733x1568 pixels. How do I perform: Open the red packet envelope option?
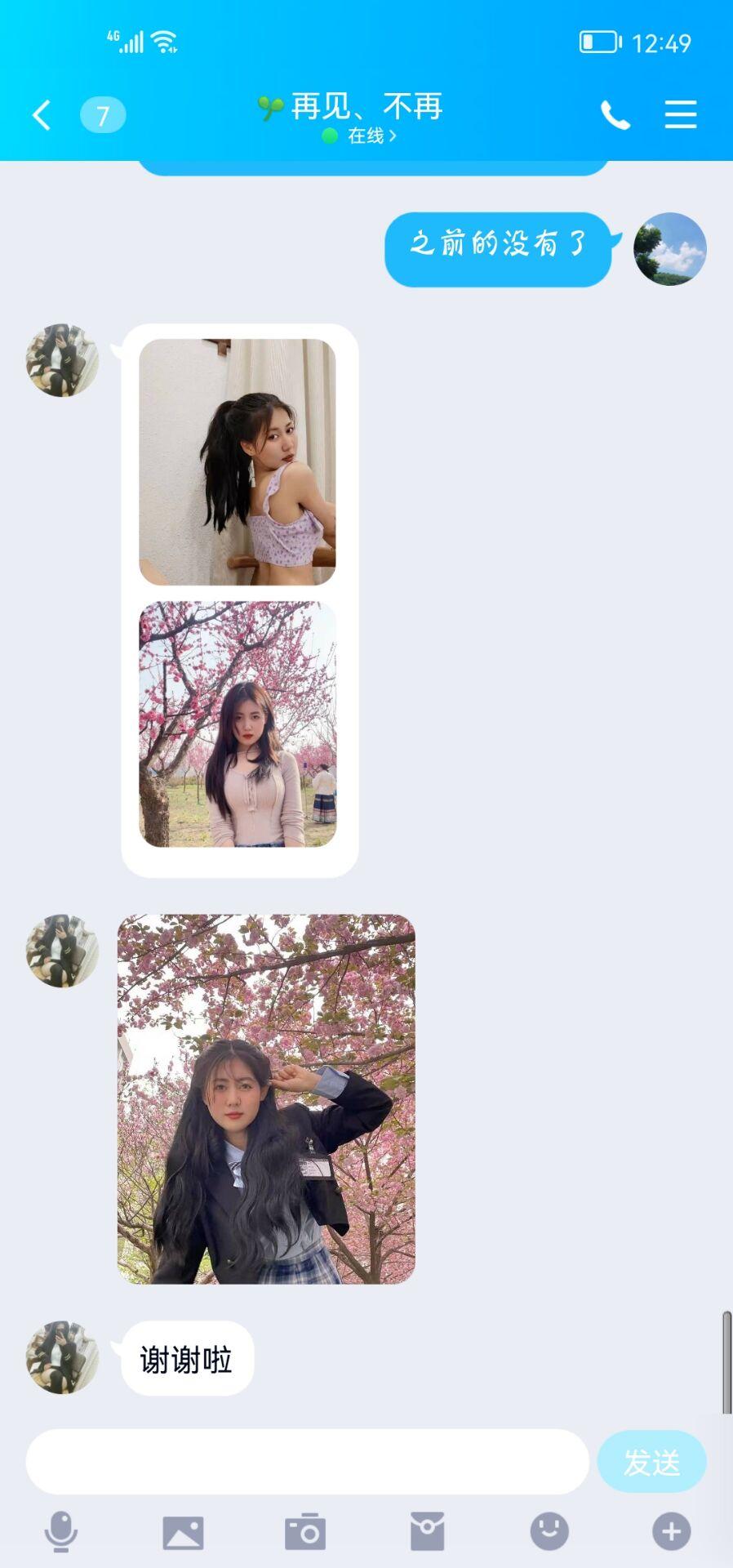point(427,1531)
